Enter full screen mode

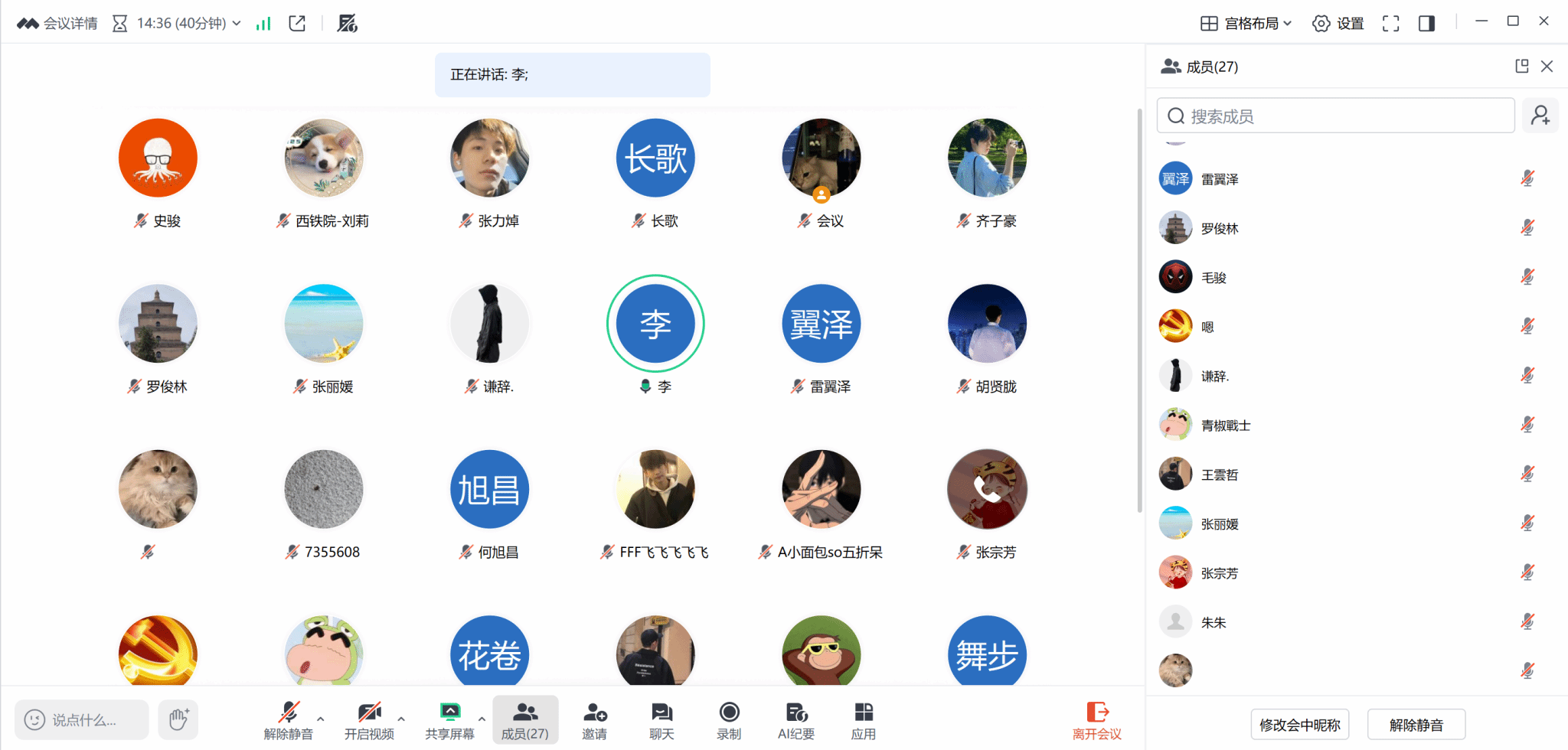tap(1390, 23)
